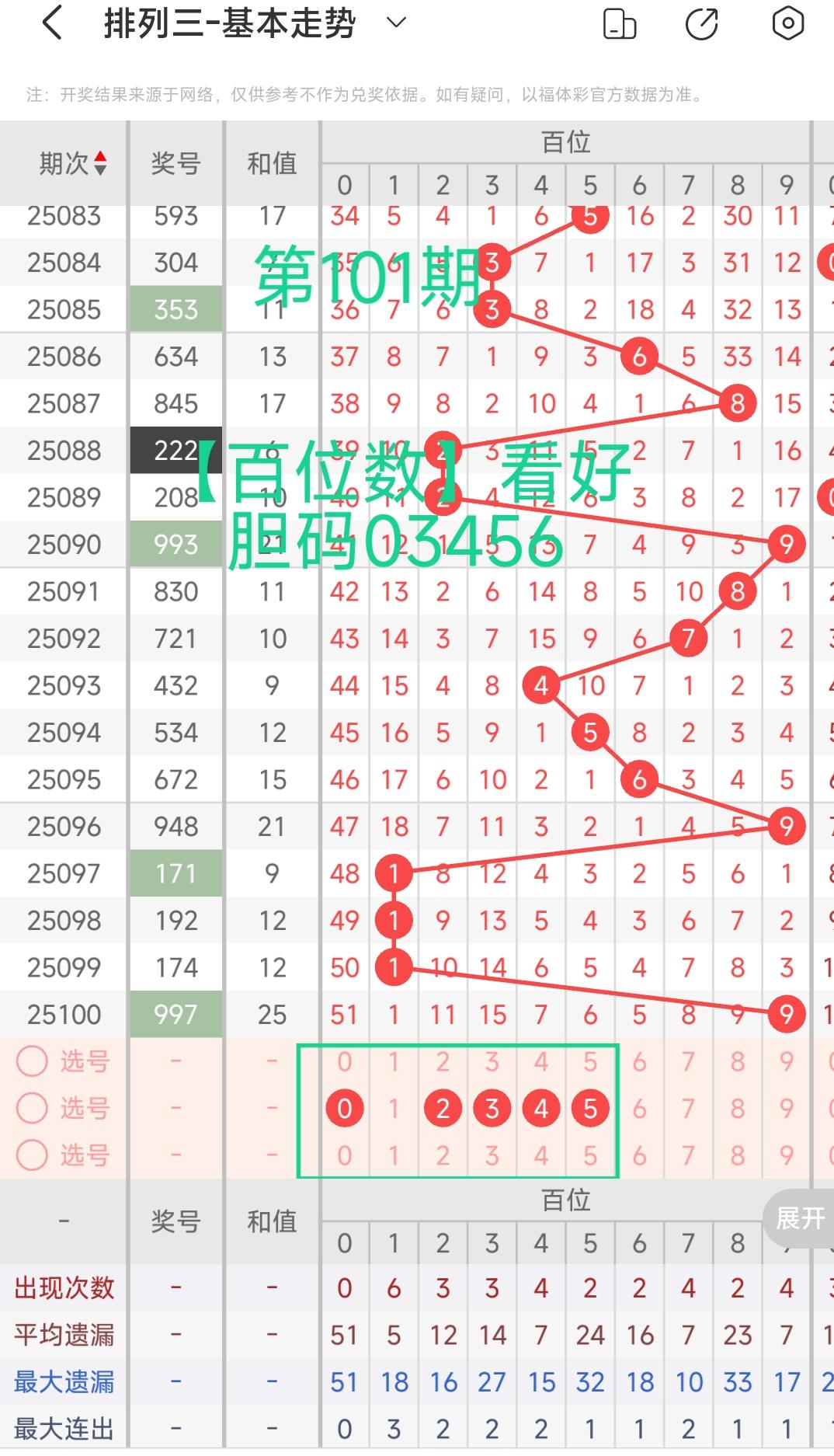Sort the draws by 期次

pyautogui.click(x=74, y=163)
